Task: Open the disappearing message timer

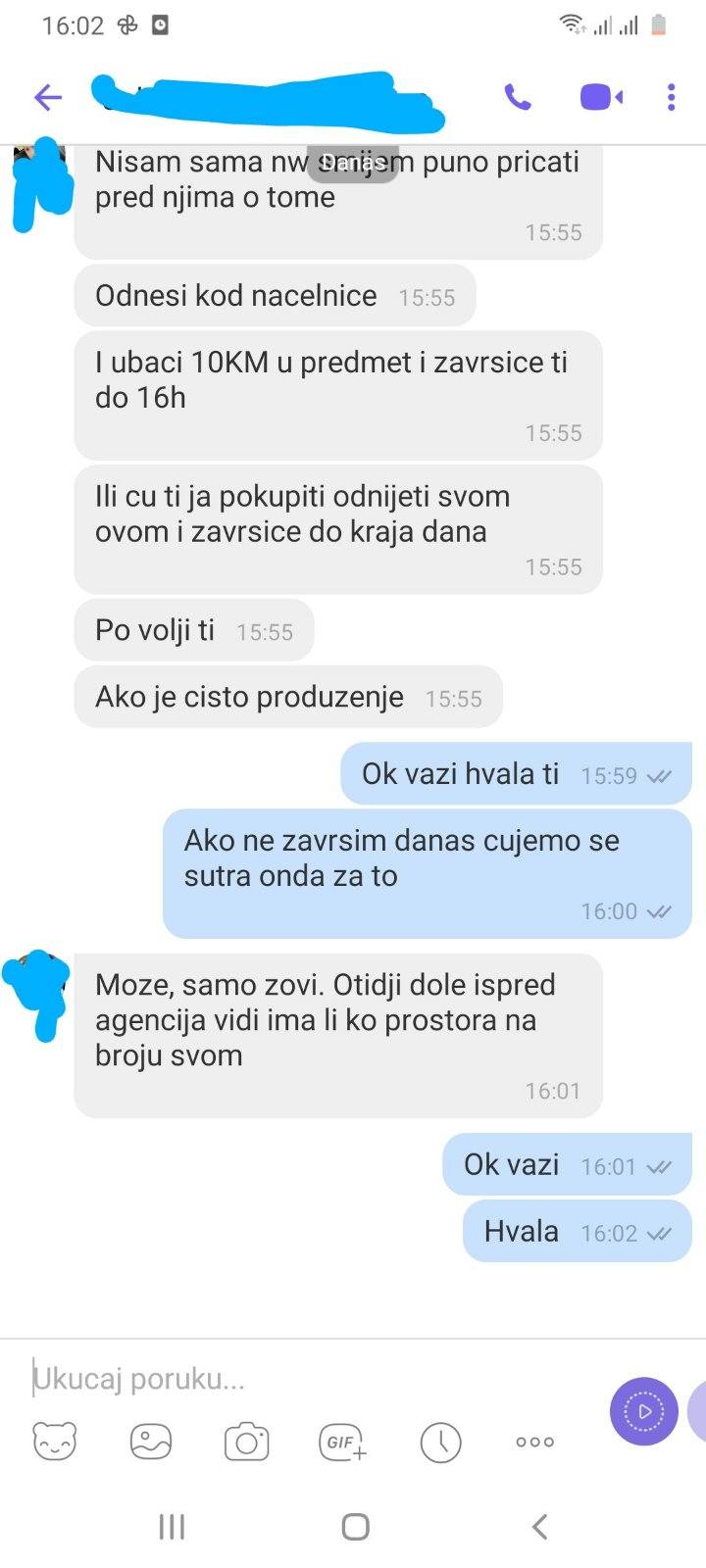Action: coord(440,1442)
